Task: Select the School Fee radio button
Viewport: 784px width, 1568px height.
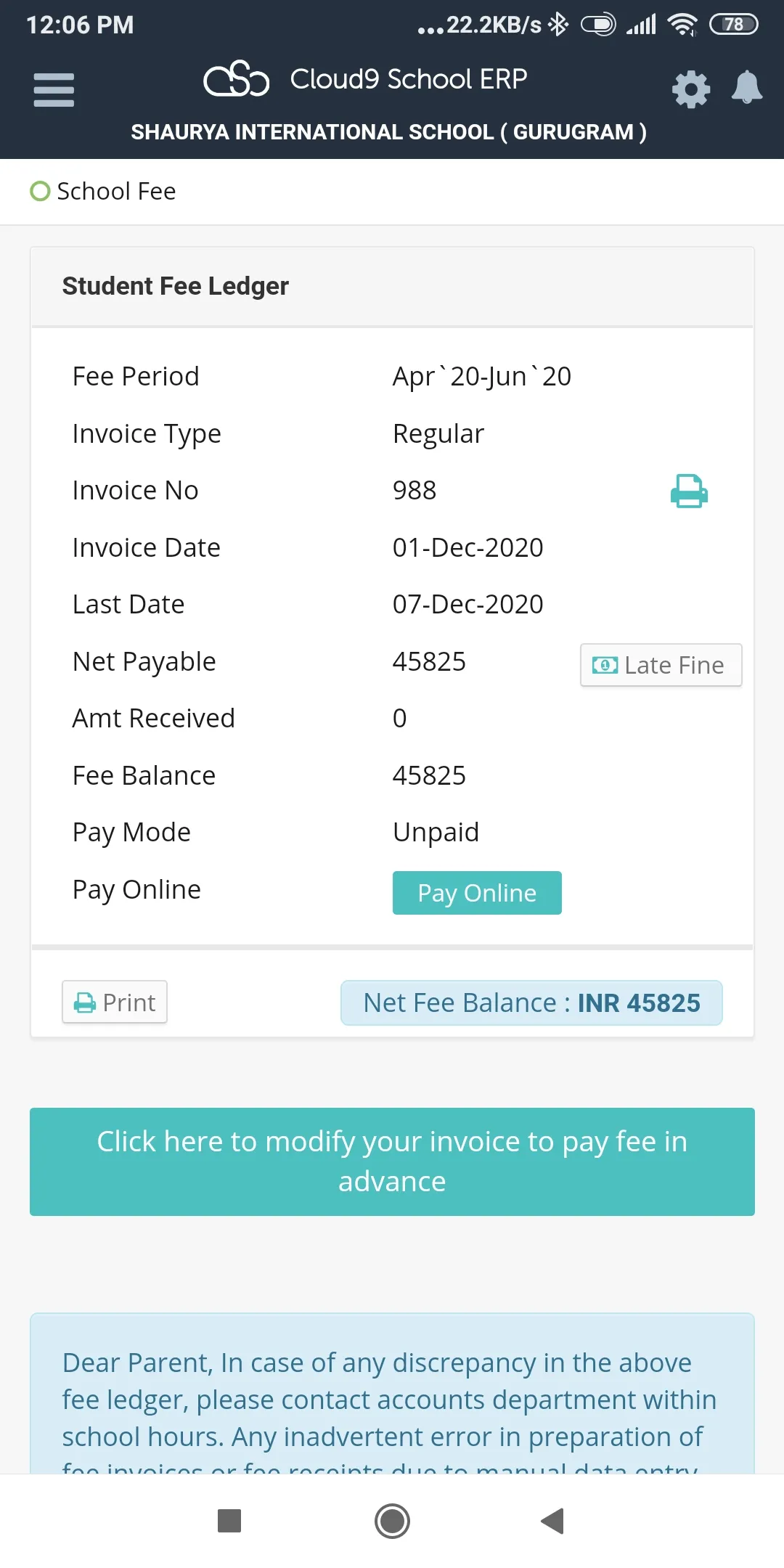Action: (x=40, y=191)
